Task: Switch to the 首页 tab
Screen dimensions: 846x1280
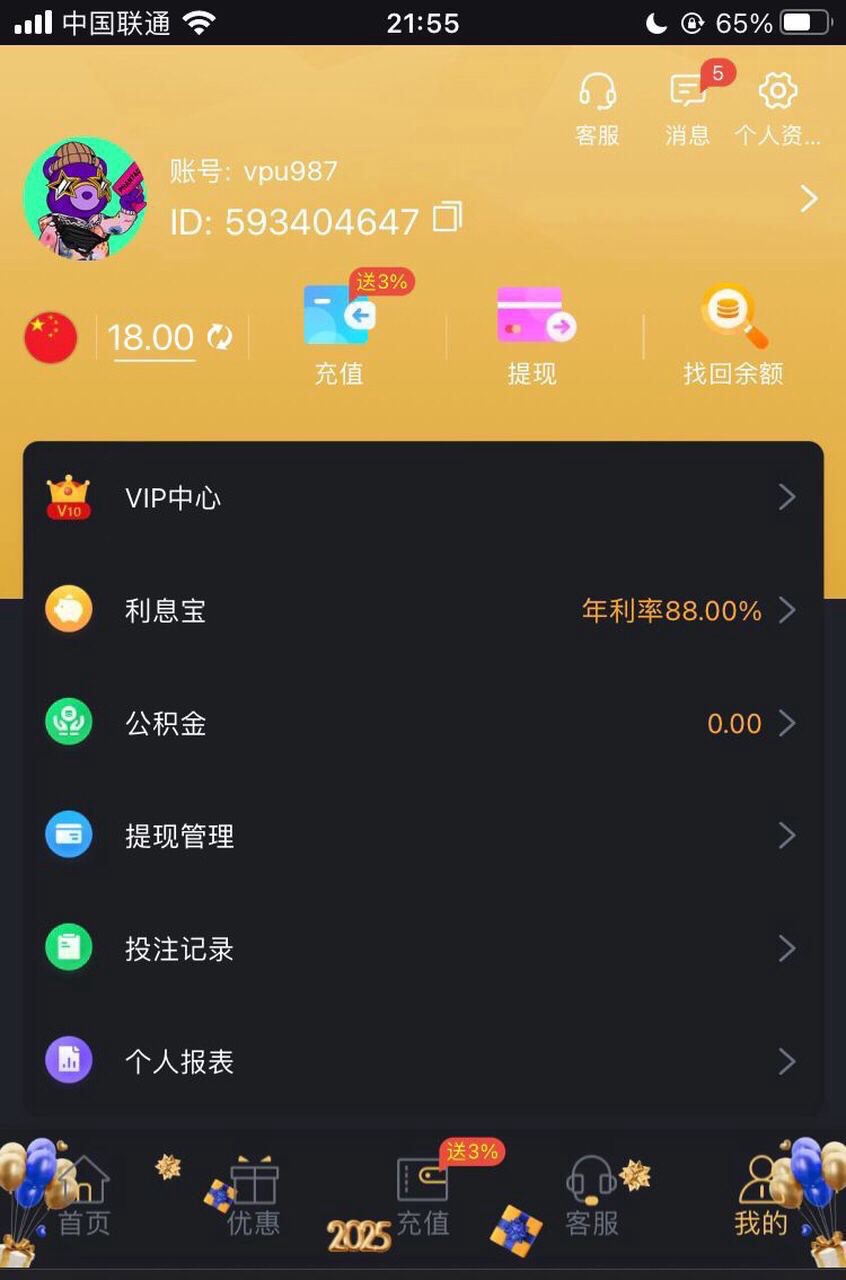Action: [x=84, y=1197]
